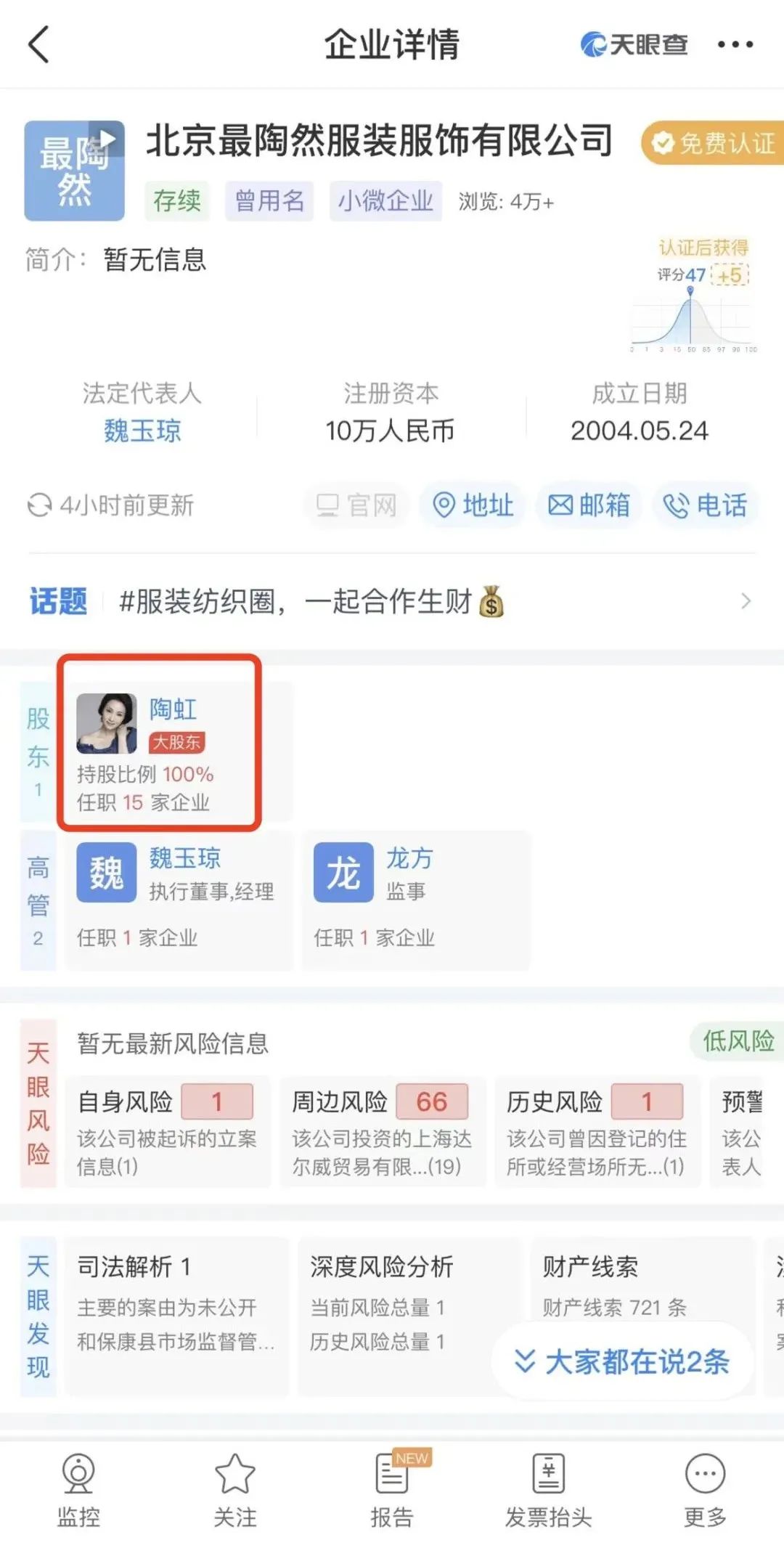View 自身风险 risk details
This screenshot has height=1548, width=784.
point(167,1131)
